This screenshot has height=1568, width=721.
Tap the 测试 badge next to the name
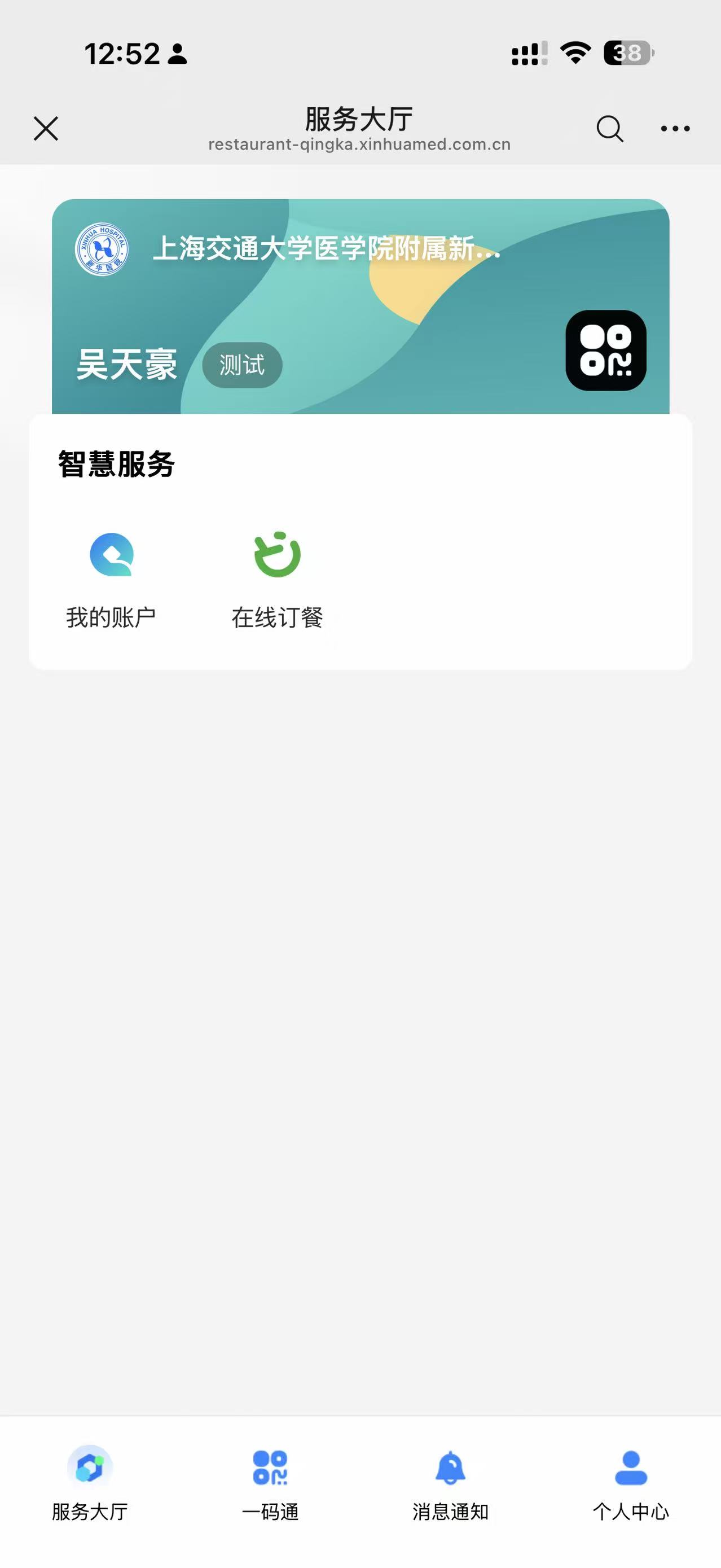click(x=242, y=363)
